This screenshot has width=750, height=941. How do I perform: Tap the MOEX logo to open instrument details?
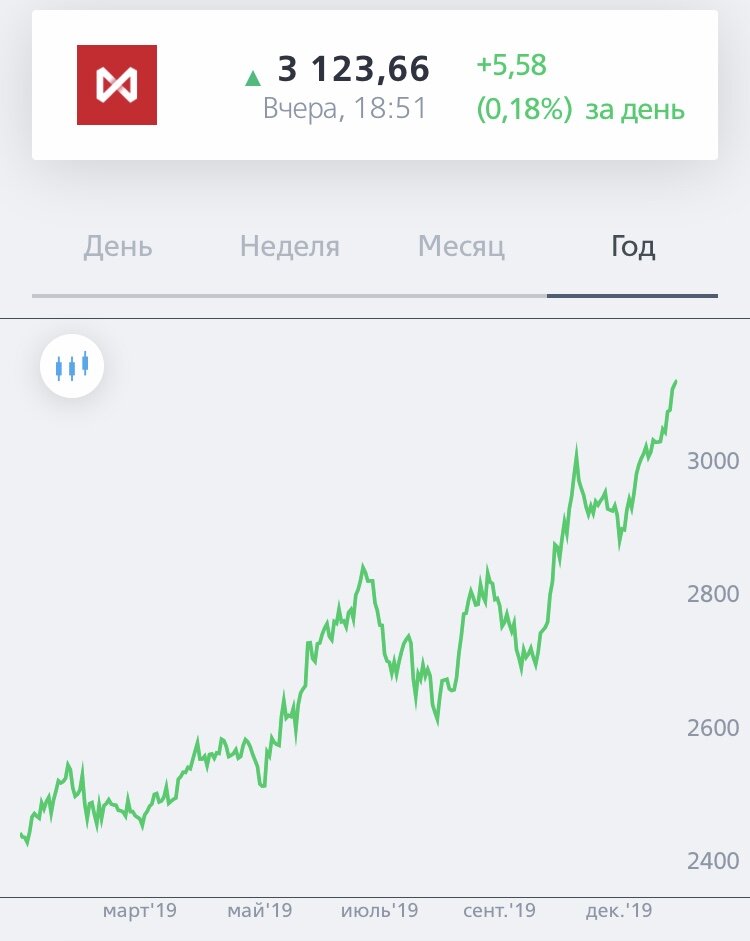click(116, 84)
